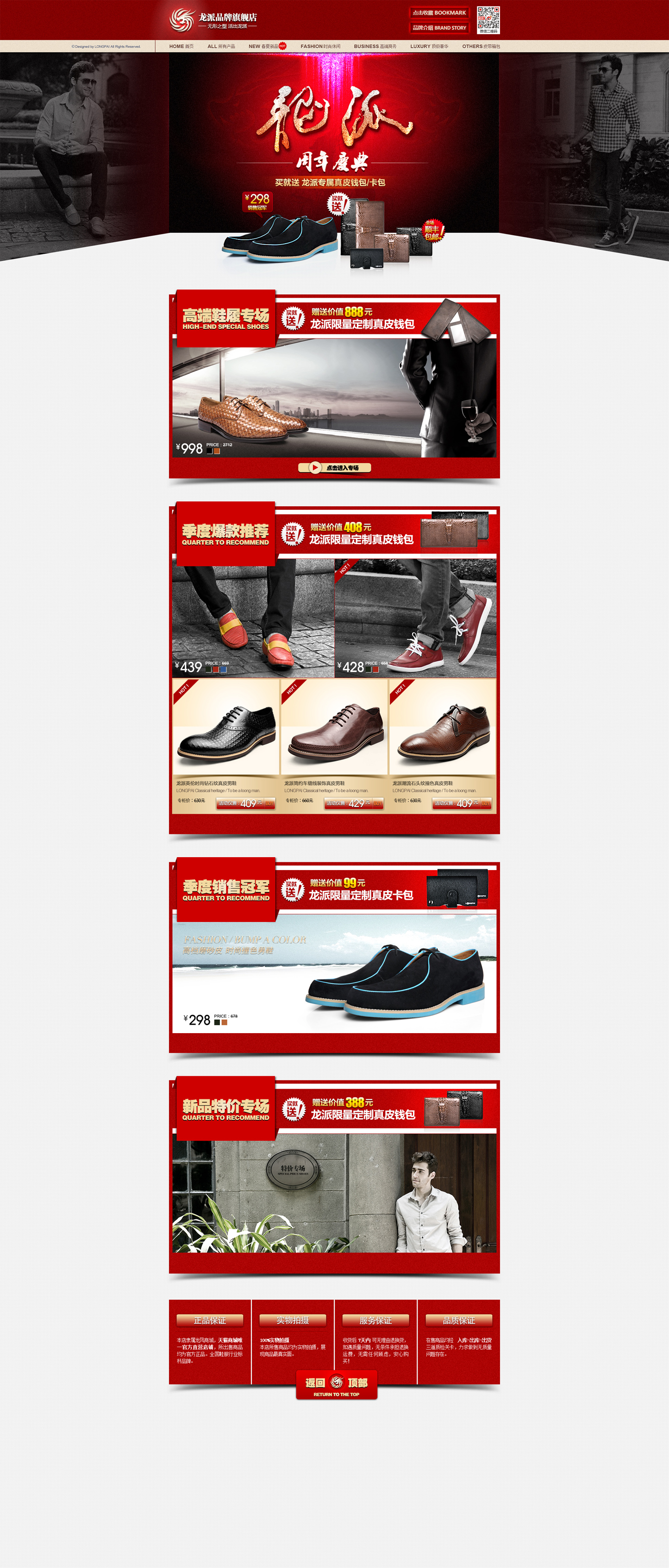Buy 龙派英伦时尚钻石纹 black shoe at 409元

tap(245, 803)
